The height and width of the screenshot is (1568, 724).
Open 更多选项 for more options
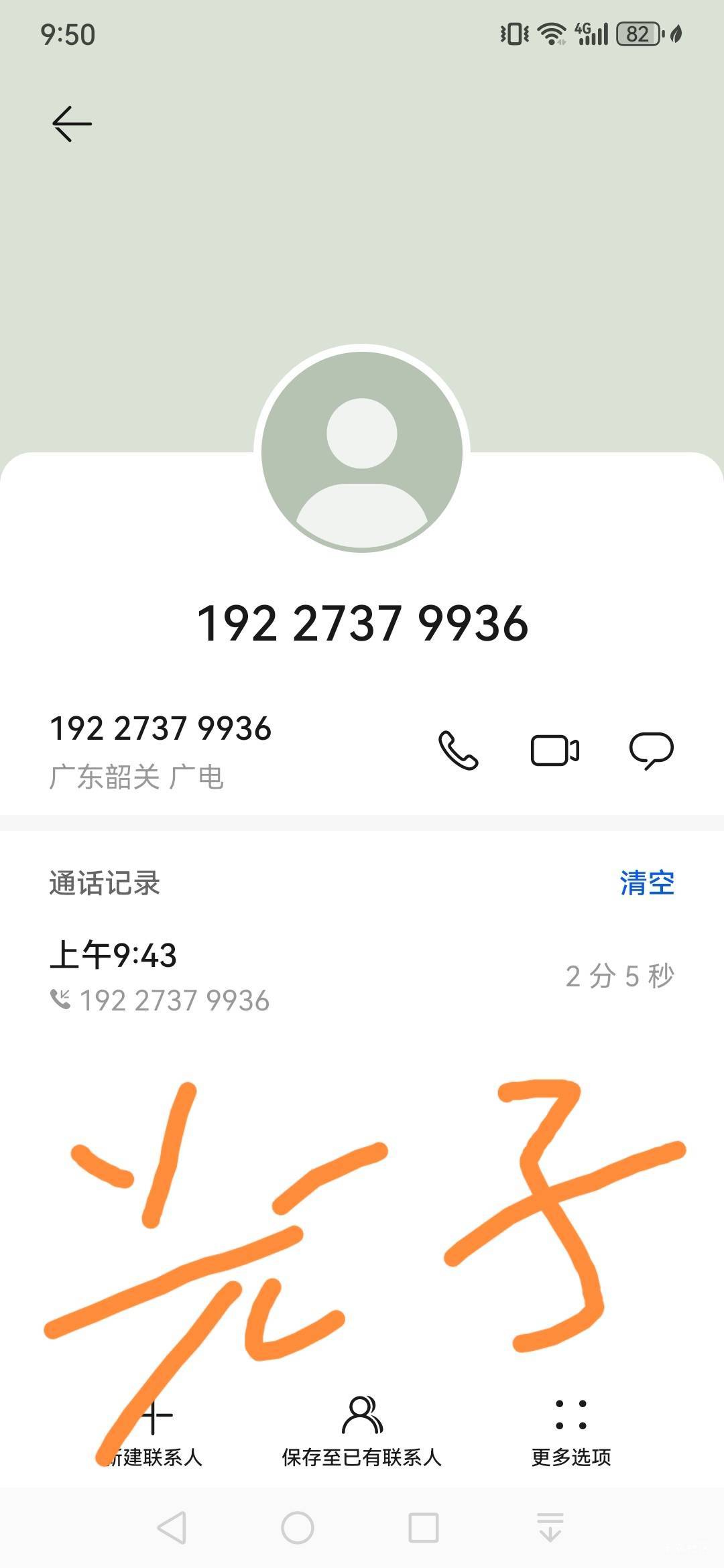pos(571,1431)
